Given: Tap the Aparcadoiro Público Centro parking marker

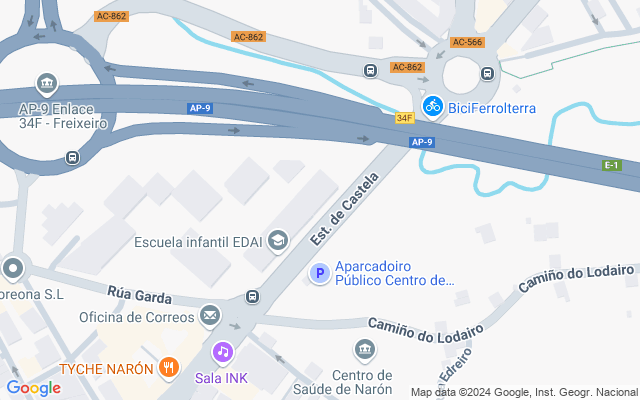Looking at the screenshot, I should [319, 273].
